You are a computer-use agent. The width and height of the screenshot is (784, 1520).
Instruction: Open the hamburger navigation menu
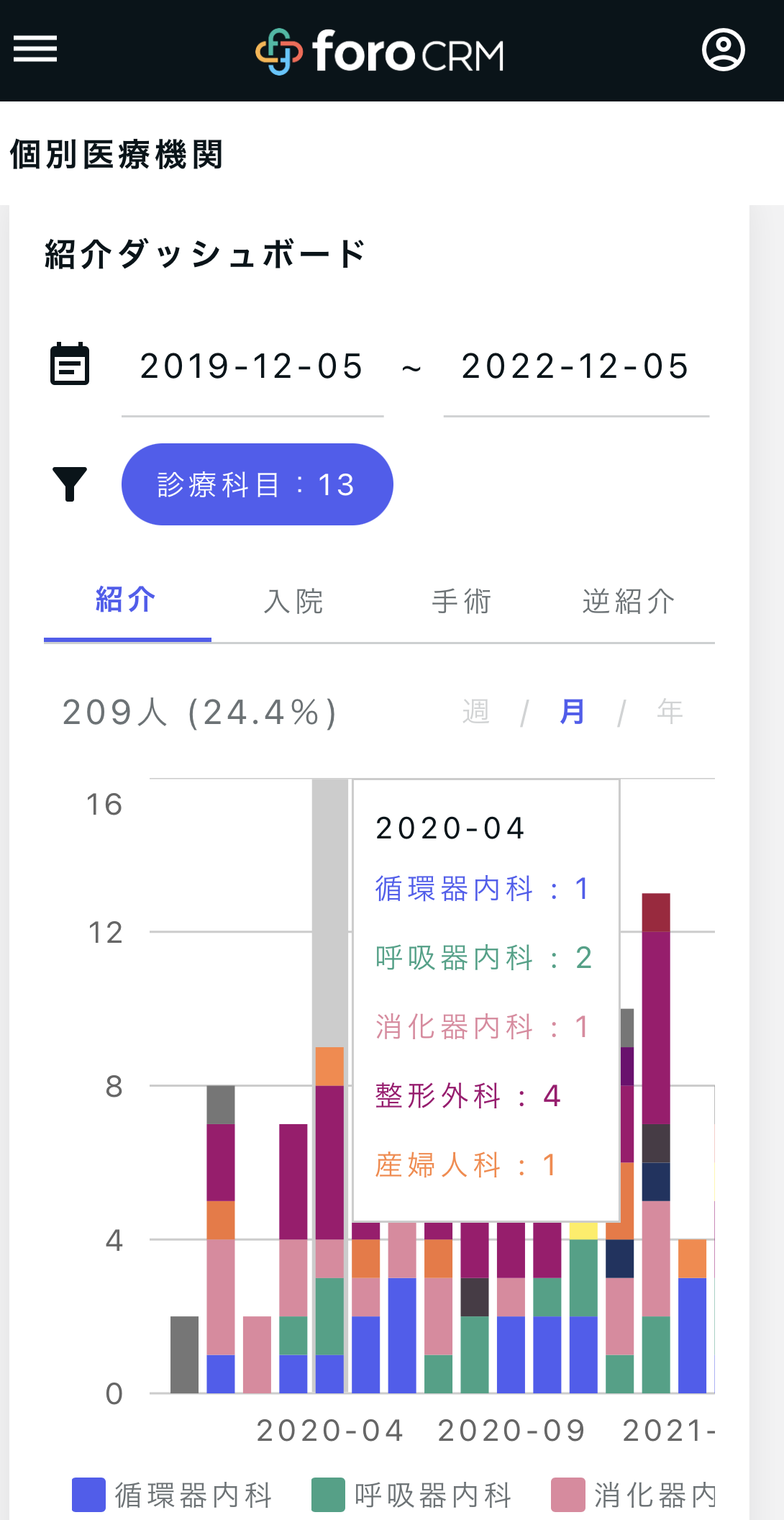tap(35, 49)
